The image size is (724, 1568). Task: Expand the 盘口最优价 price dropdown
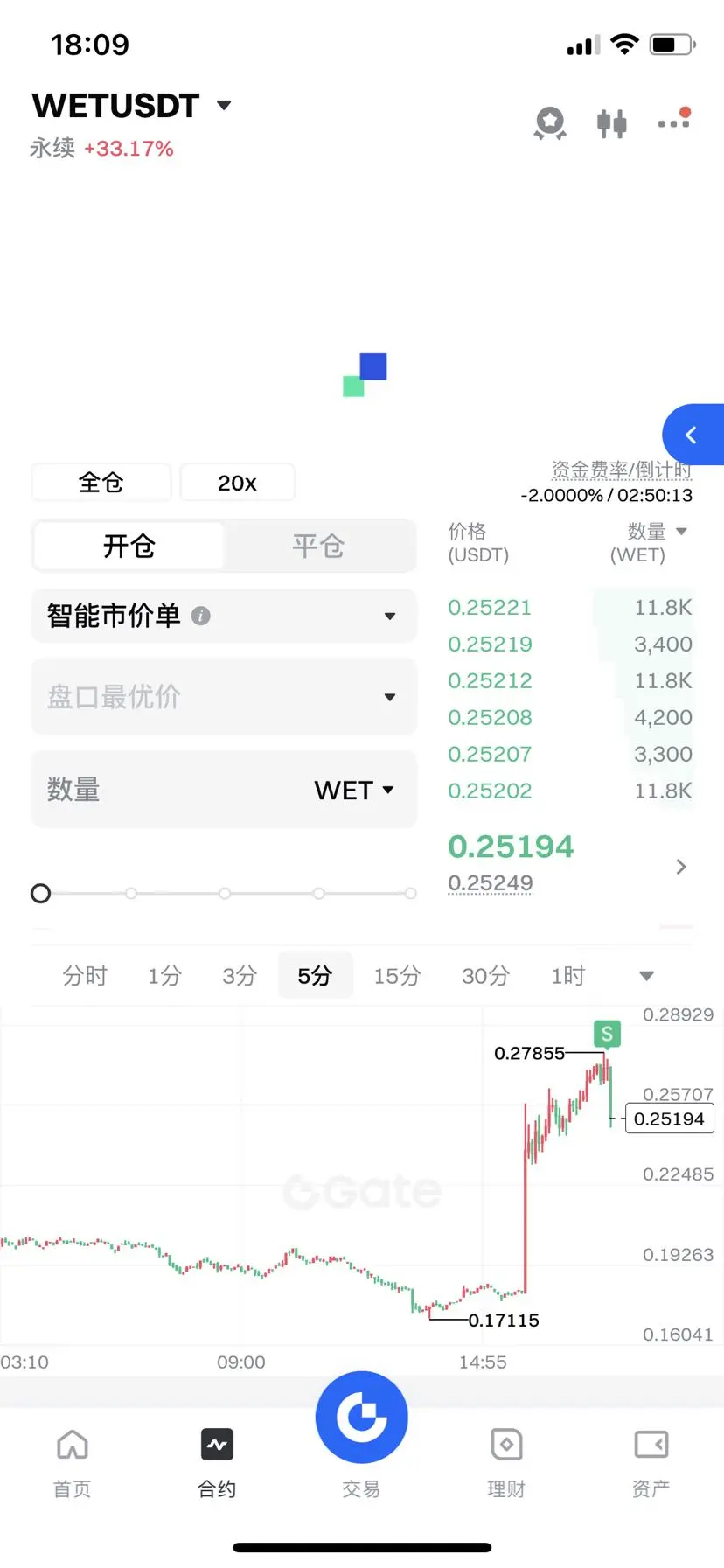tap(224, 697)
